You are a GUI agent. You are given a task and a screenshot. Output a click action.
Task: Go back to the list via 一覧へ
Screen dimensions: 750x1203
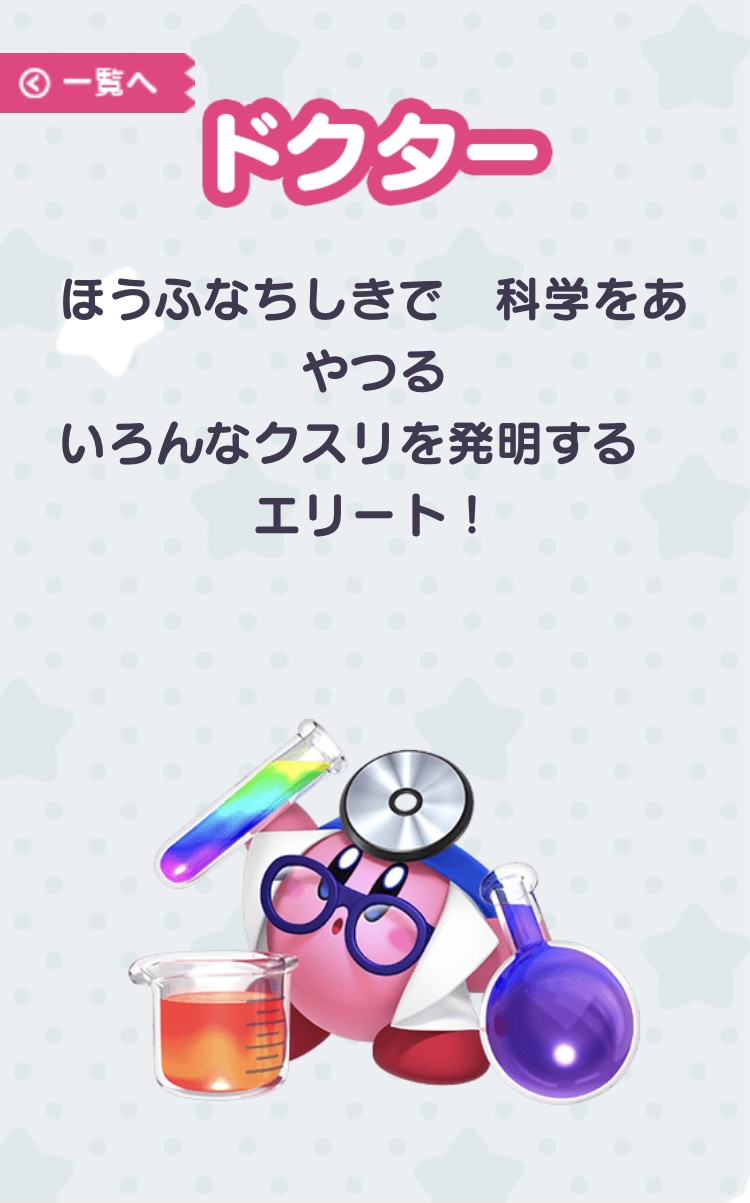(x=92, y=82)
